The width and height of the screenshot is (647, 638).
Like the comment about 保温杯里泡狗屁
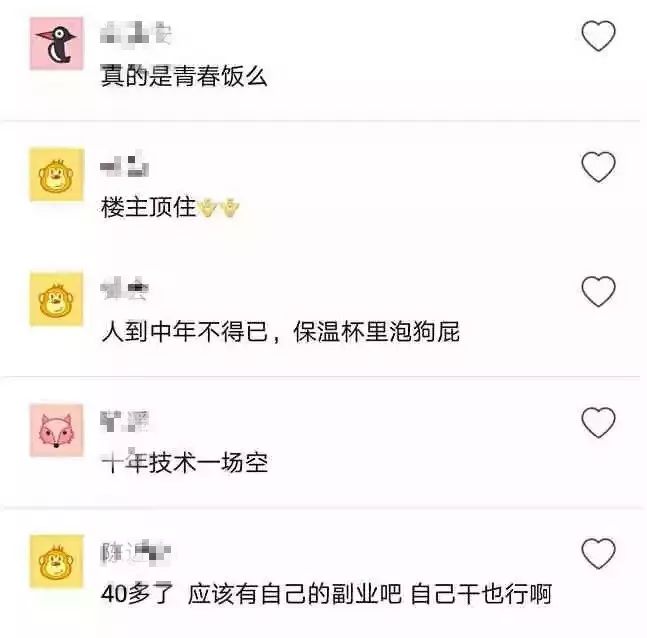coord(598,292)
